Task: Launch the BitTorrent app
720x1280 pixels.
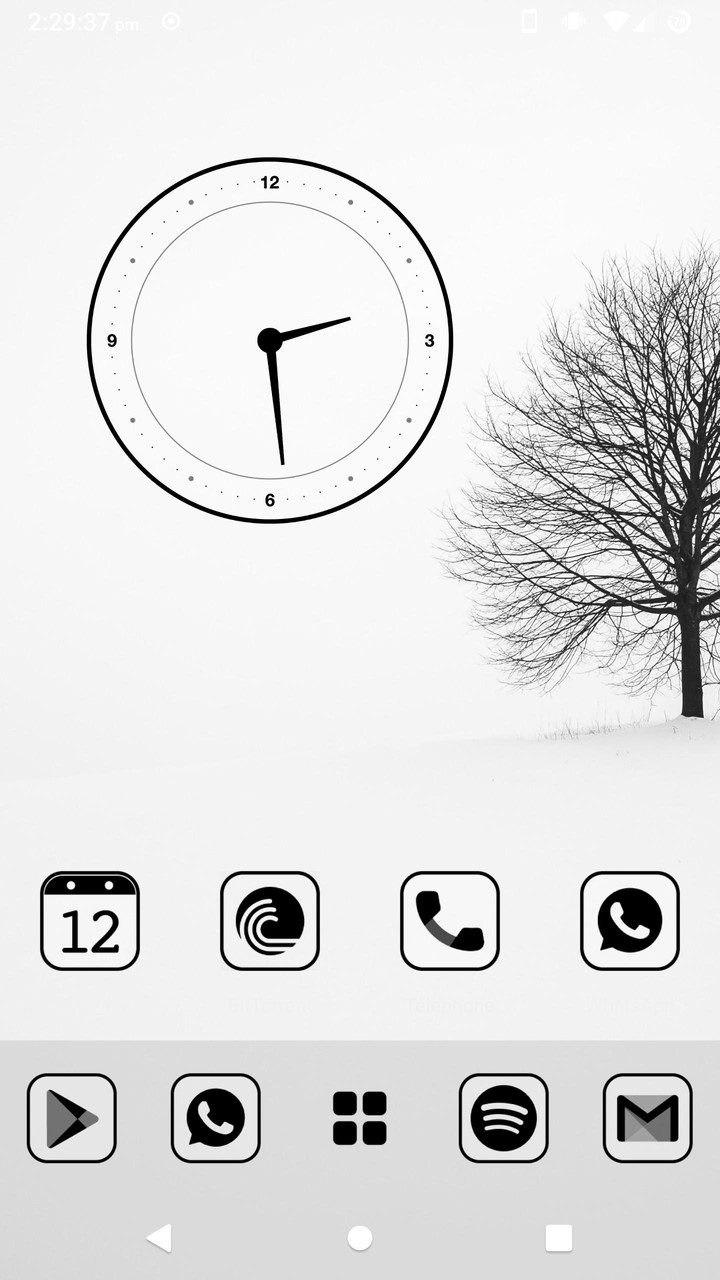Action: point(270,920)
